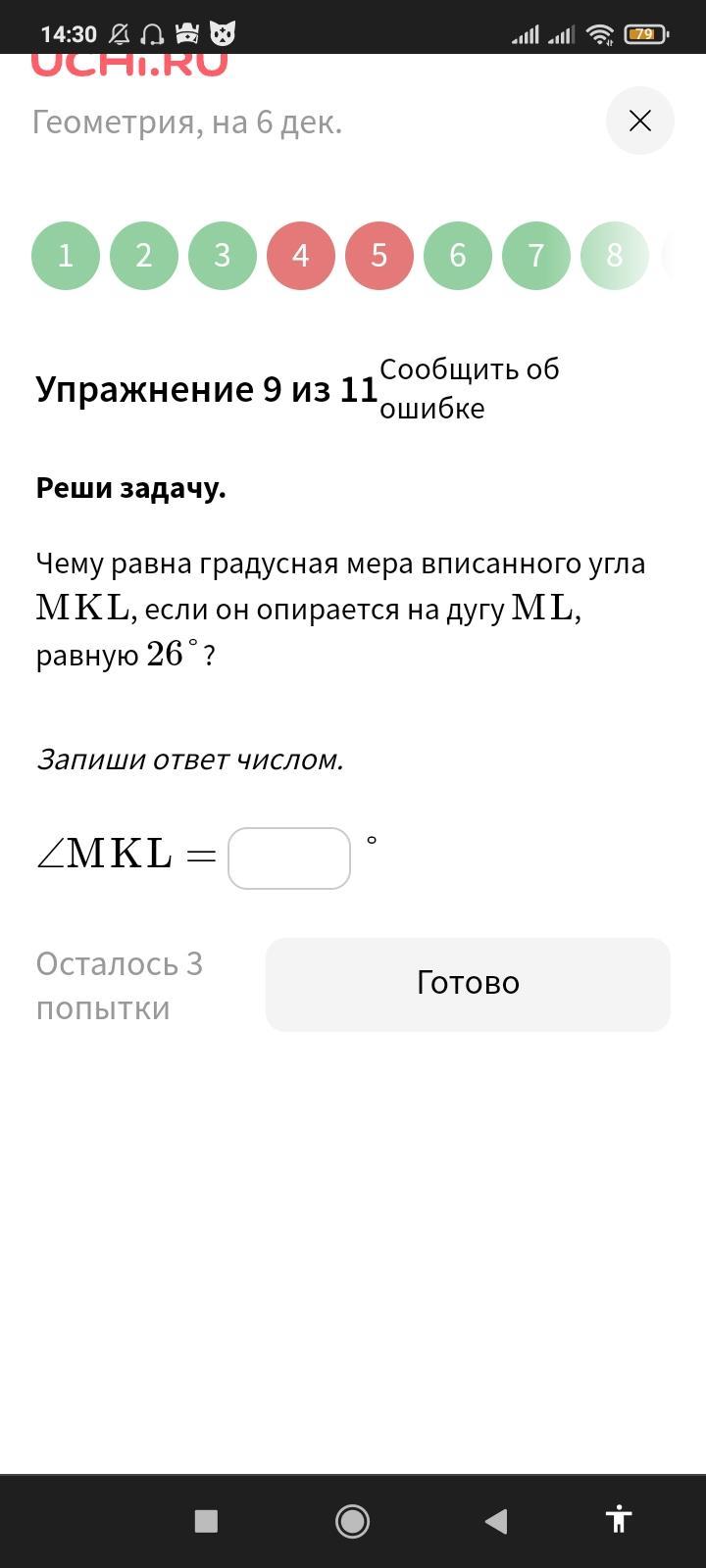Tap the system back button
706x1568 pixels.
click(x=496, y=1521)
